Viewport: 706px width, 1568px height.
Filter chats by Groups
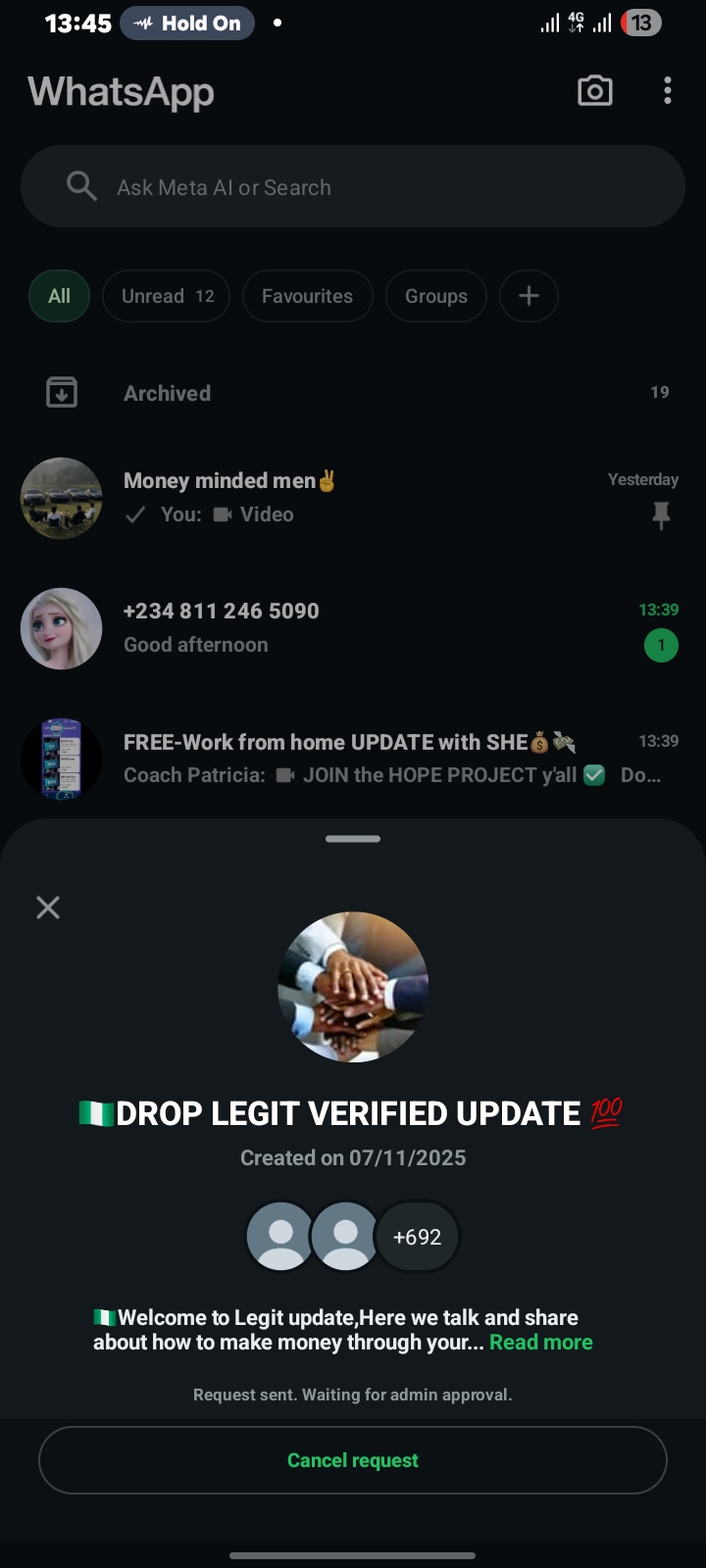click(436, 296)
